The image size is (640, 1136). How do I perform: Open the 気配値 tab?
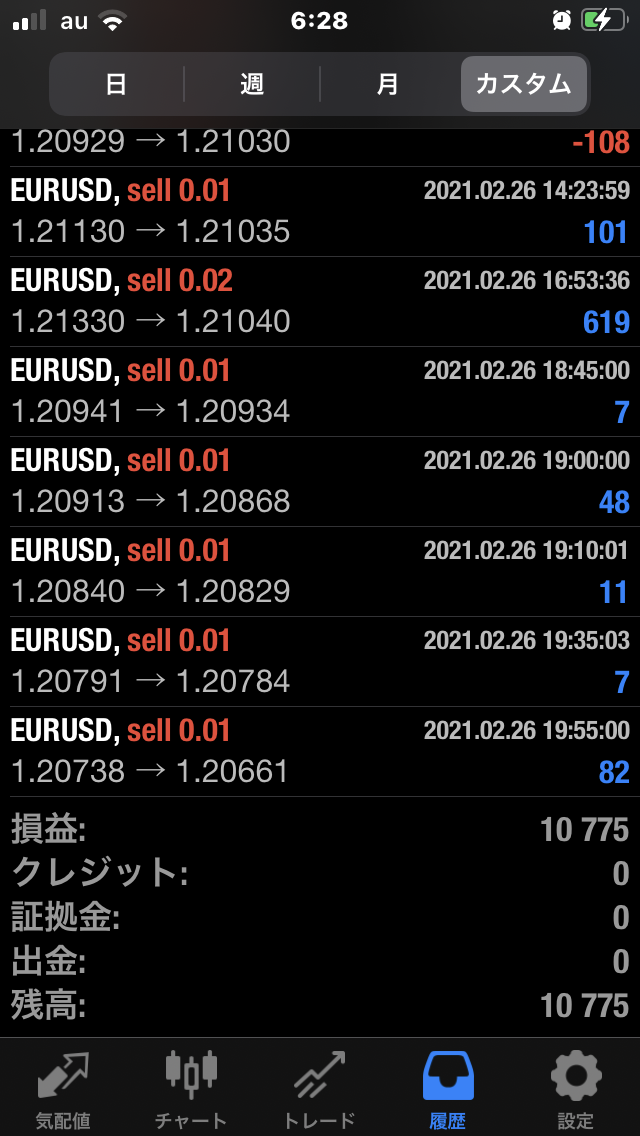click(63, 1088)
